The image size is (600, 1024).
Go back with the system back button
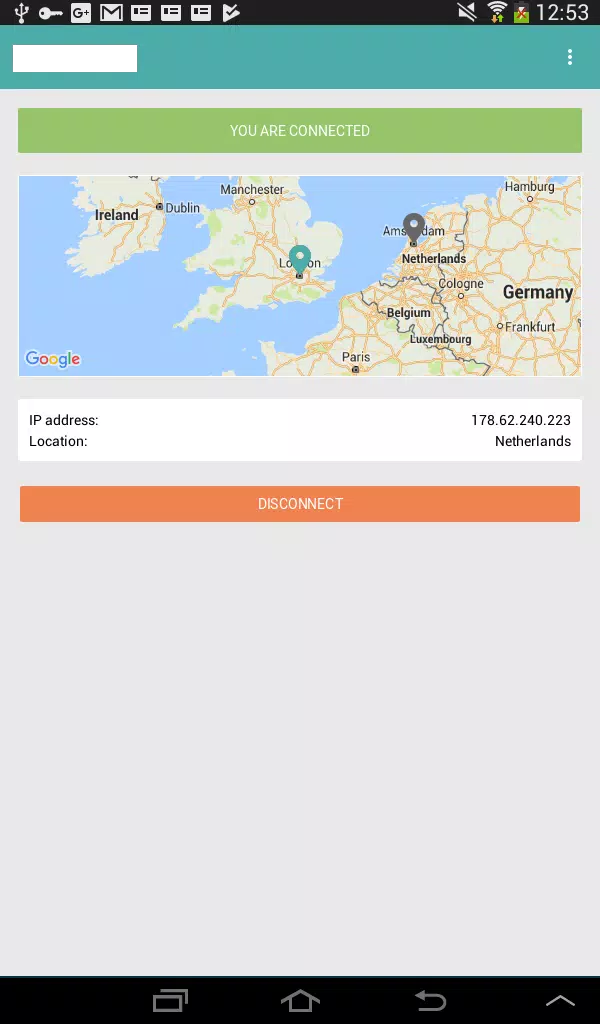pos(430,1000)
